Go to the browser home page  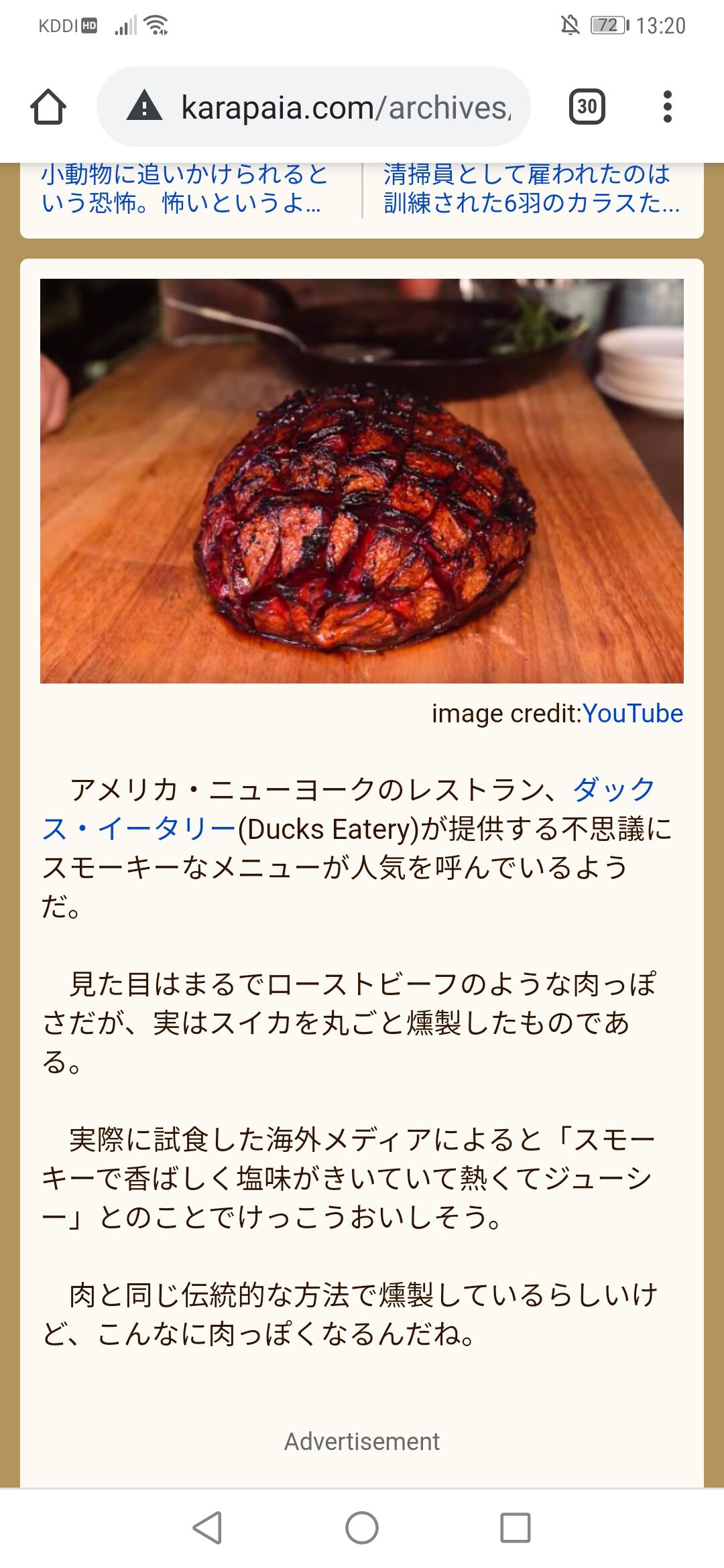click(48, 107)
